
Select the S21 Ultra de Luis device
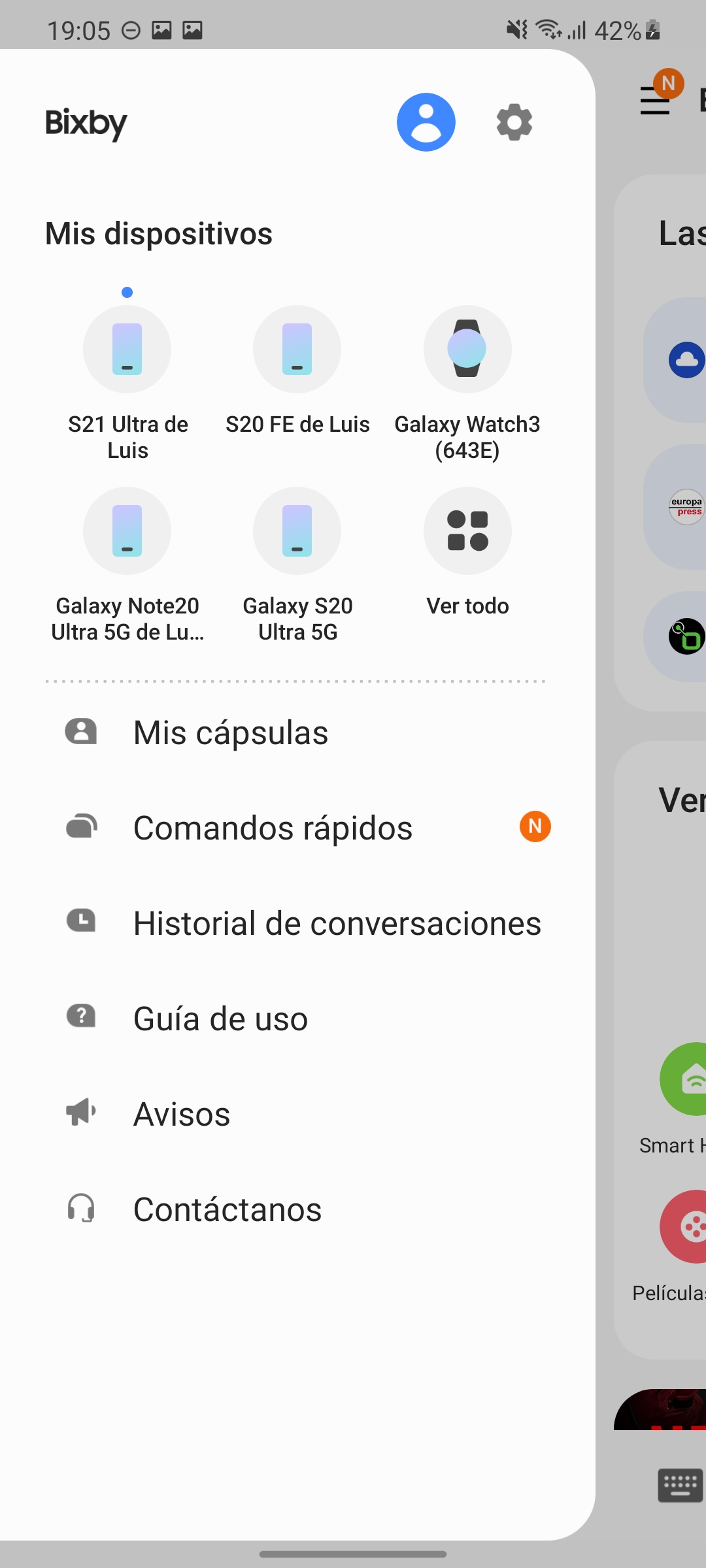127,384
